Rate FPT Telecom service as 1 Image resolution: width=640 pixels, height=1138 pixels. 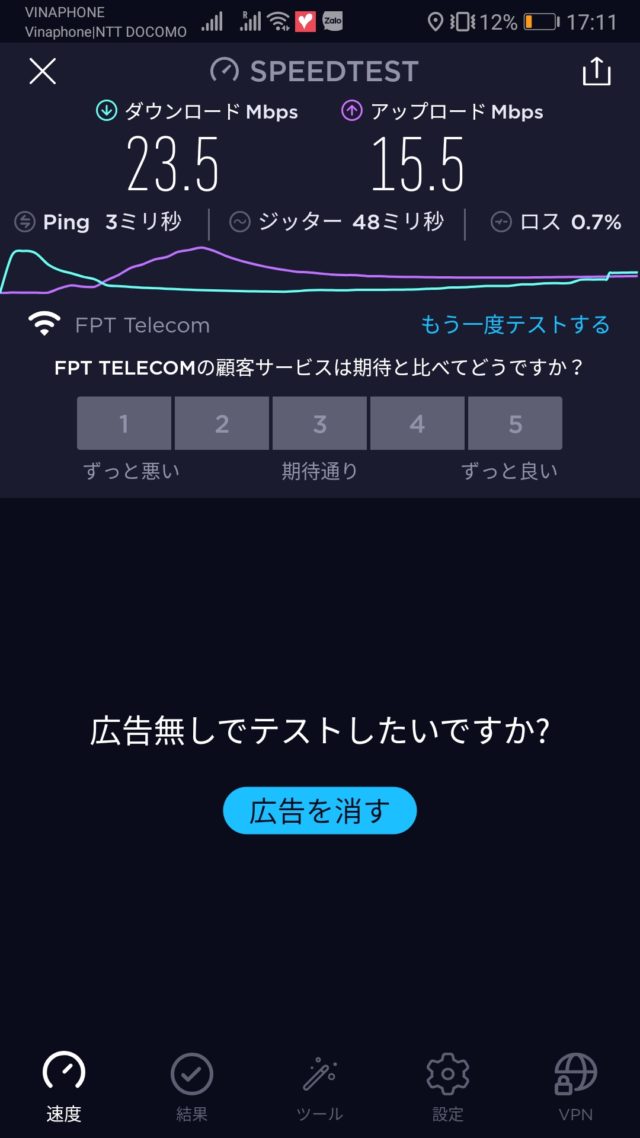tap(124, 424)
